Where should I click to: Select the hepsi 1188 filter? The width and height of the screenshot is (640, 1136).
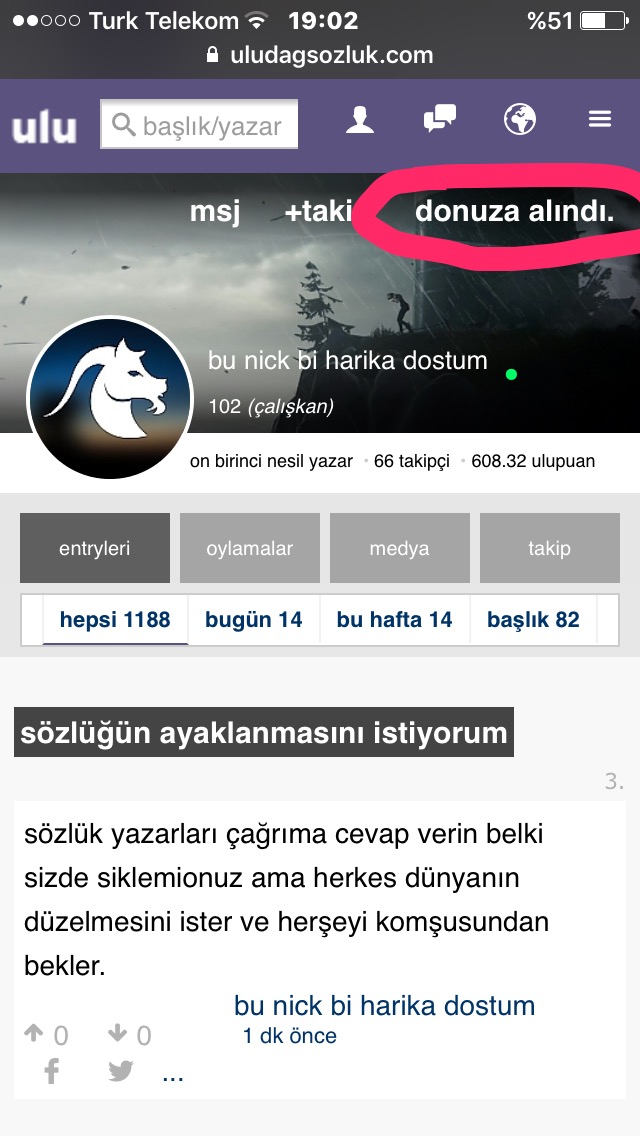pos(115,620)
